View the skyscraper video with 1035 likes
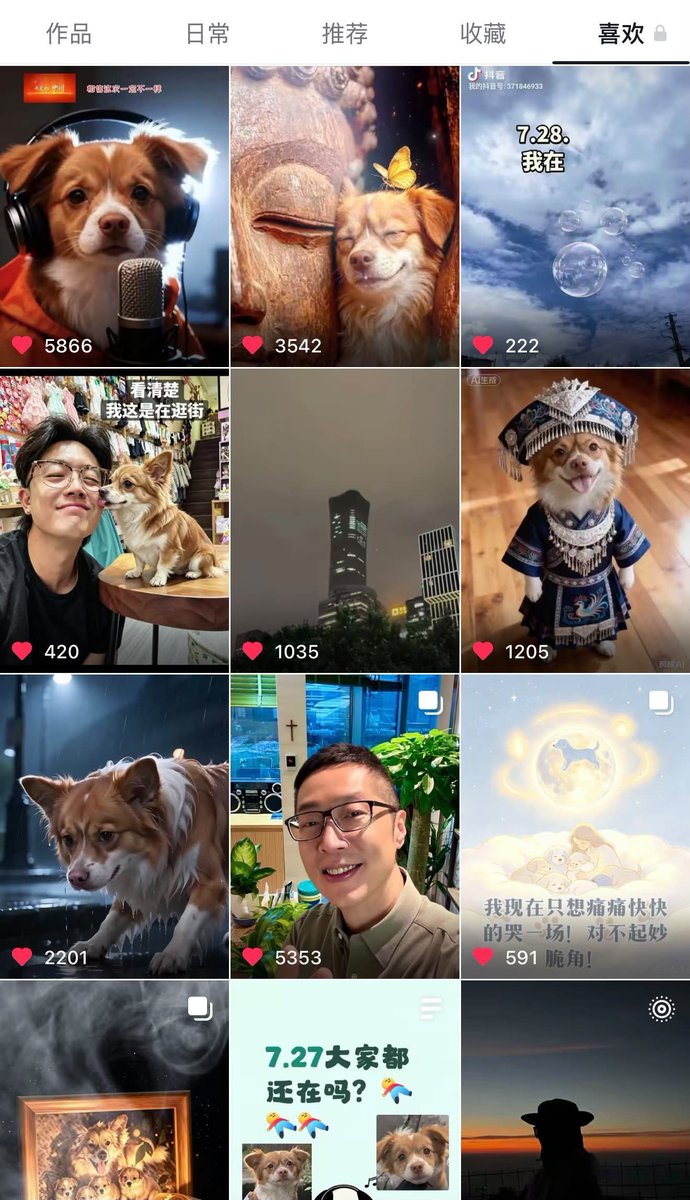This screenshot has width=690, height=1200. click(x=345, y=521)
